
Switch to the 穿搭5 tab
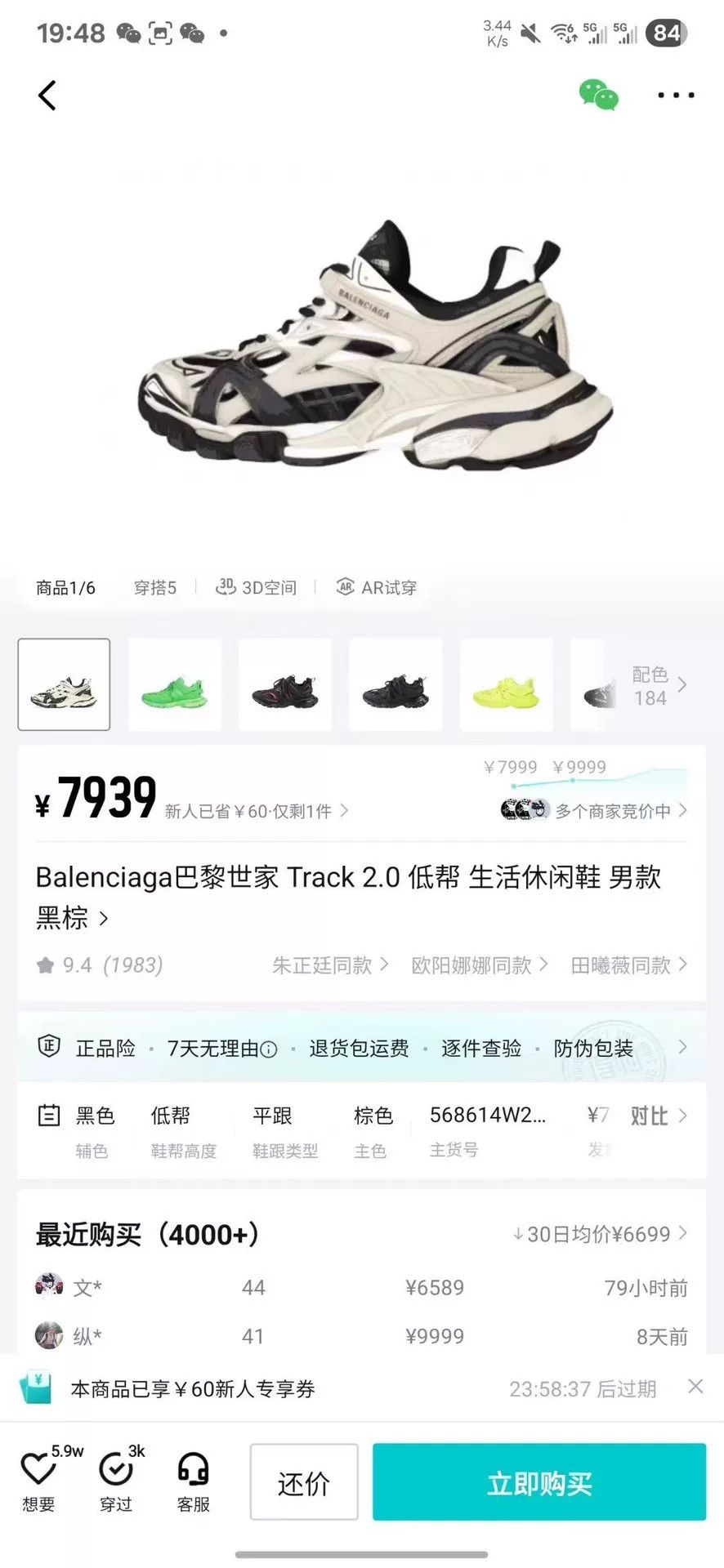[x=155, y=587]
